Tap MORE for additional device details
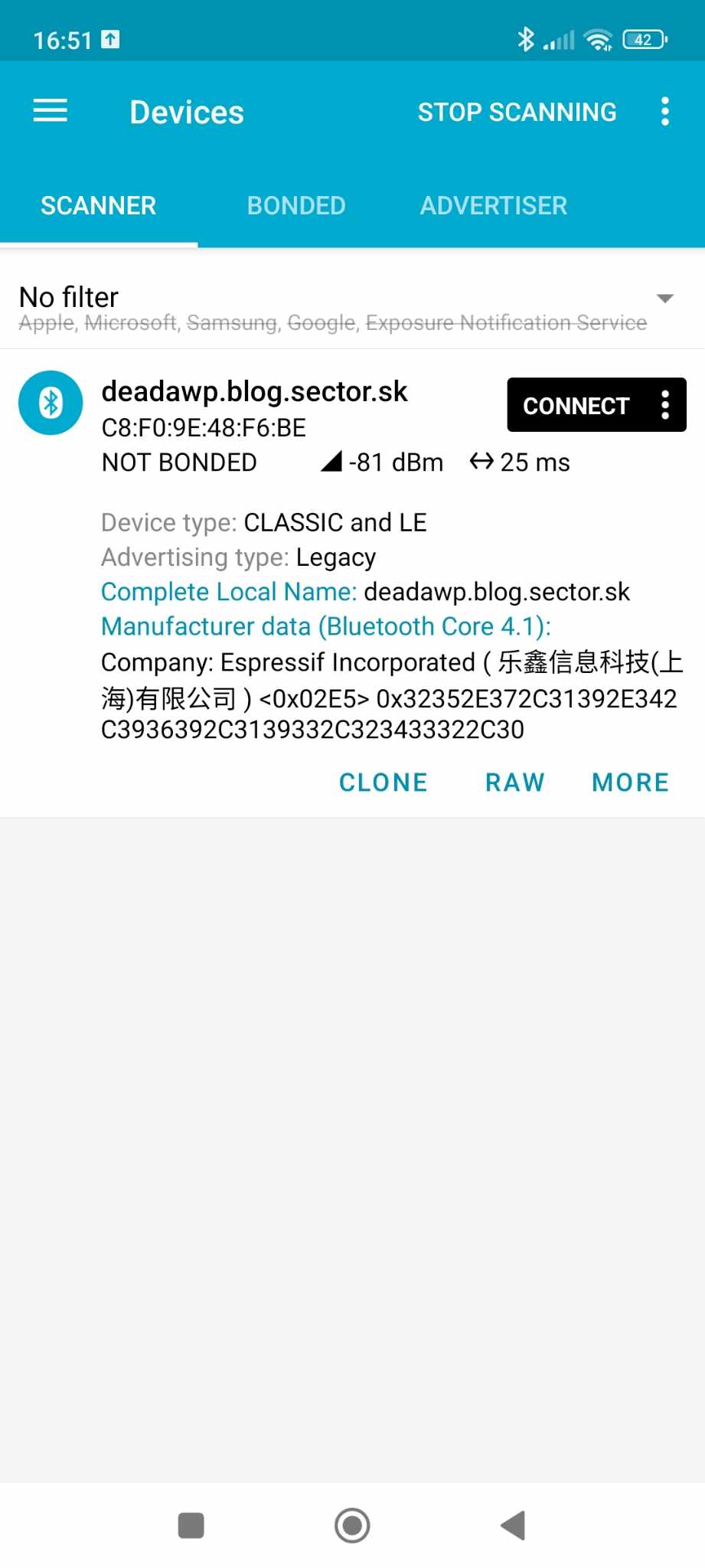 click(631, 782)
